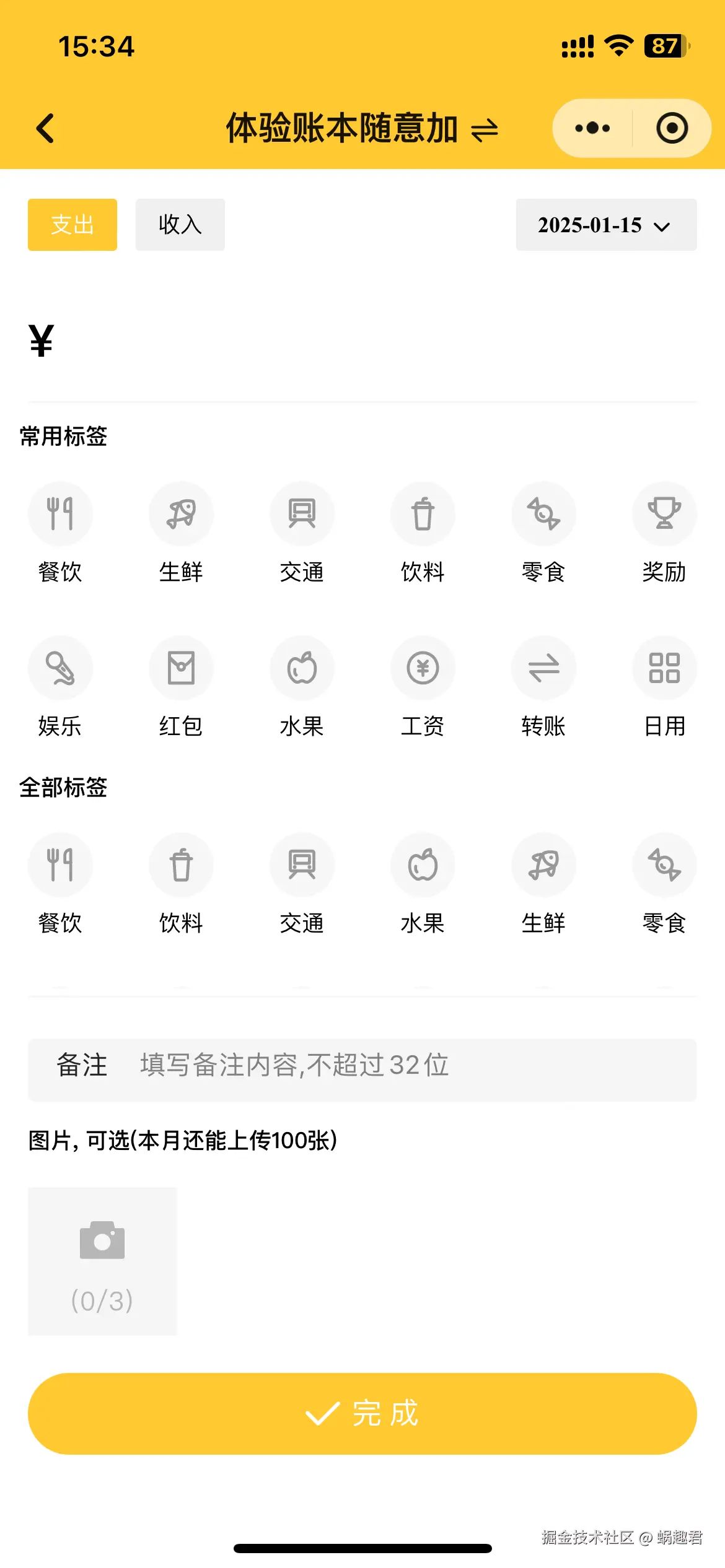Image resolution: width=725 pixels, height=1568 pixels.
Task: Tap 完成 to save the entry
Action: [362, 1413]
